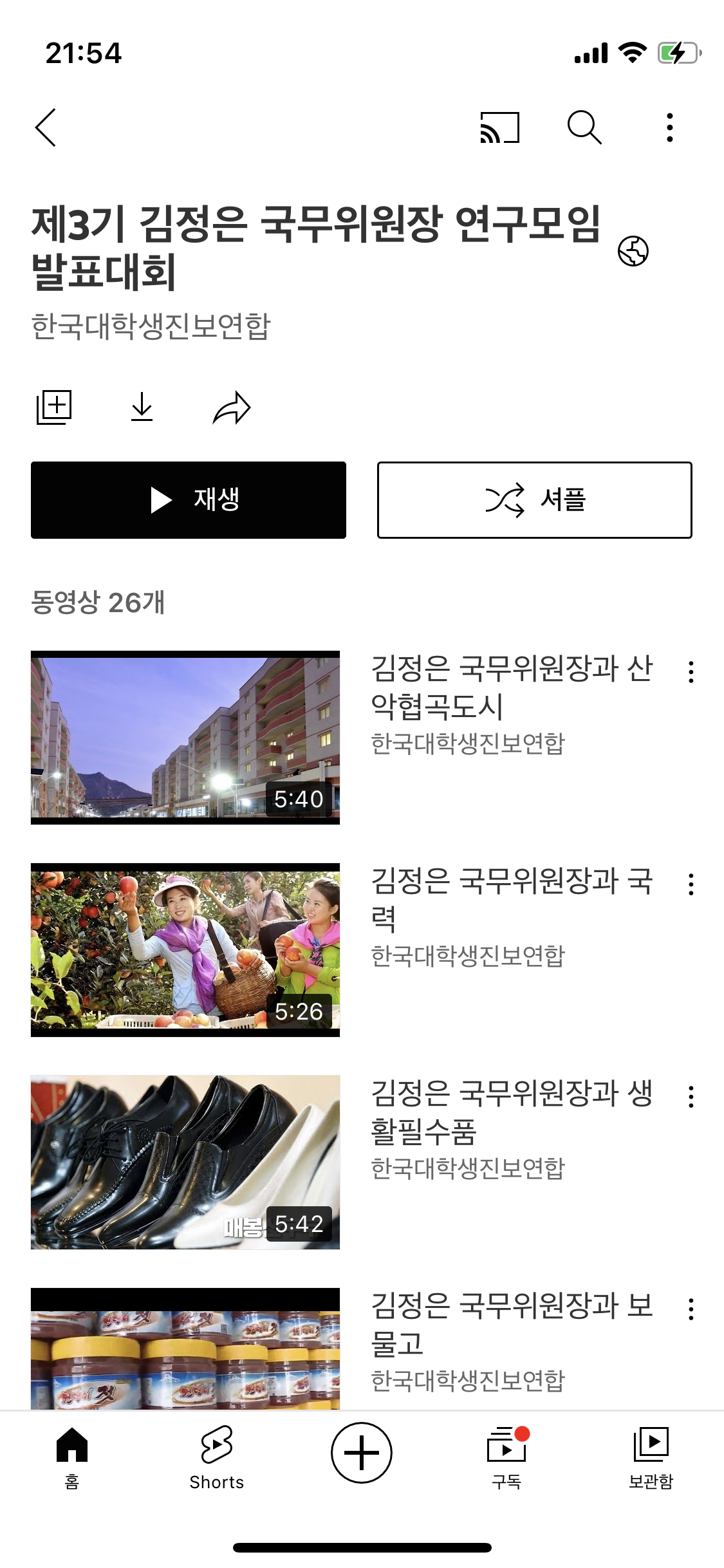Open the playlist overflow menu
Viewport: 724px width, 1568px height.
[x=669, y=127]
